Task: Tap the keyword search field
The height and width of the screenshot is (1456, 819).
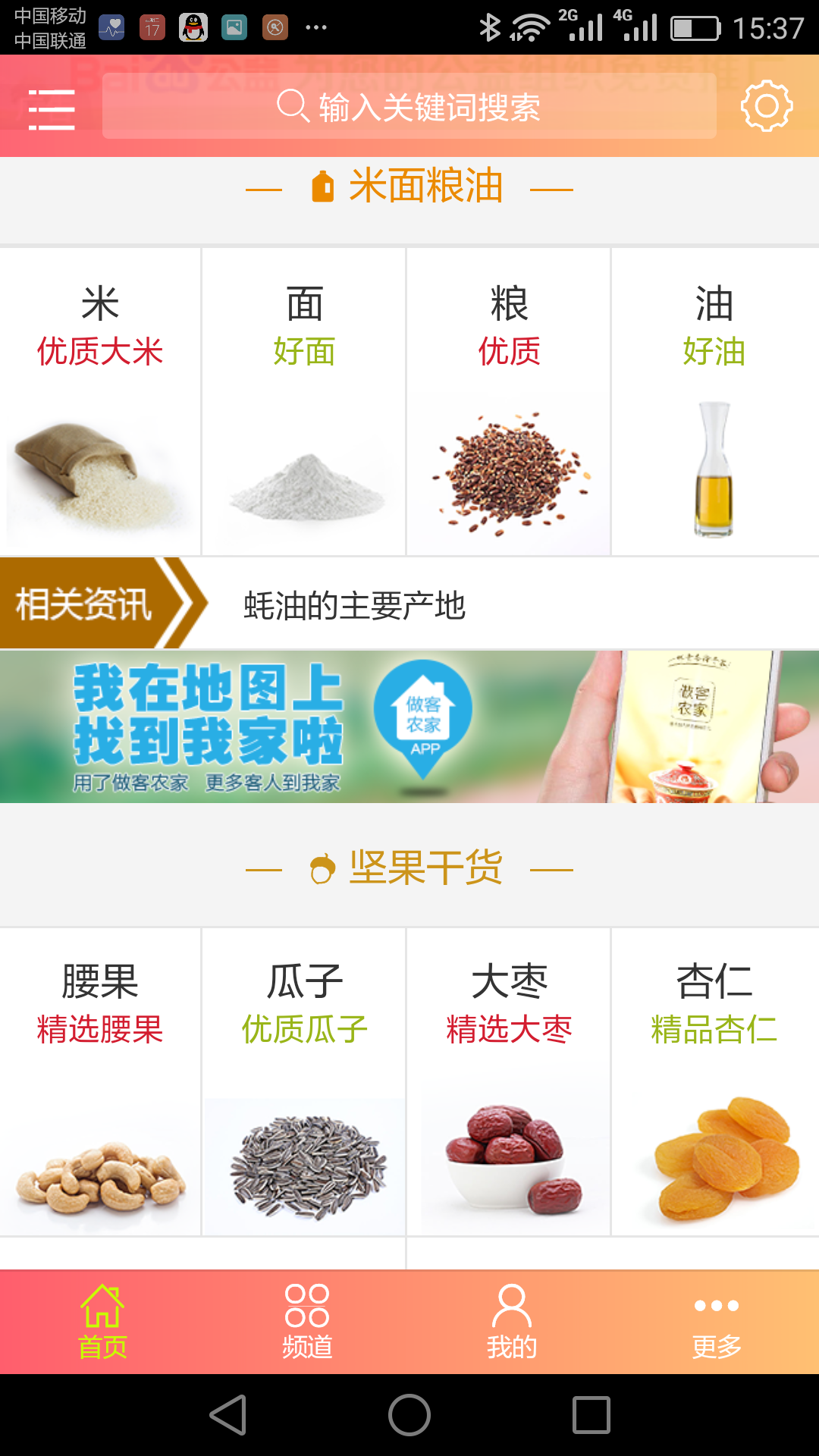Action: pos(409,107)
